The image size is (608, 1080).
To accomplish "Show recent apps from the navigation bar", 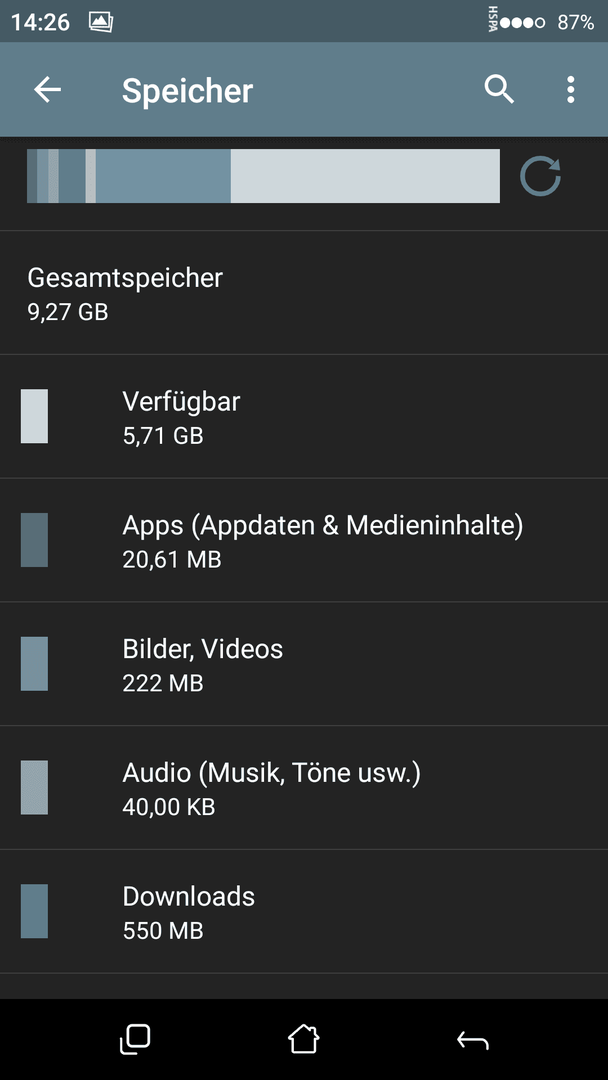I will 135,1039.
